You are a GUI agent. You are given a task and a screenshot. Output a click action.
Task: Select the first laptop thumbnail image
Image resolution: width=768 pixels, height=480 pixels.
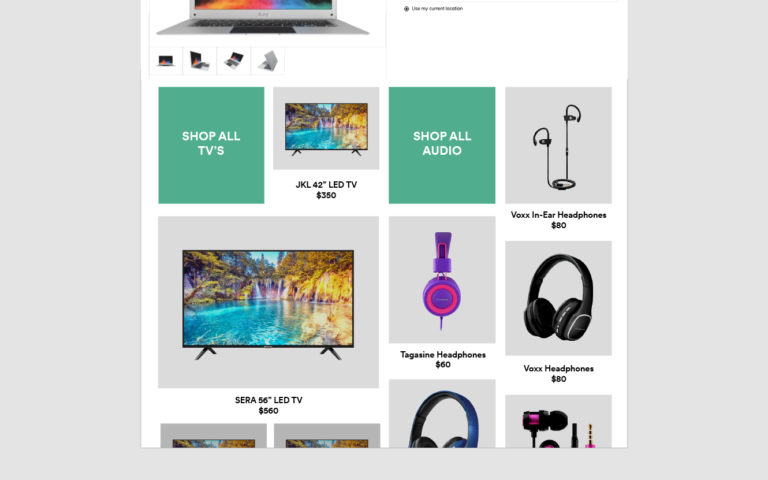(x=167, y=61)
